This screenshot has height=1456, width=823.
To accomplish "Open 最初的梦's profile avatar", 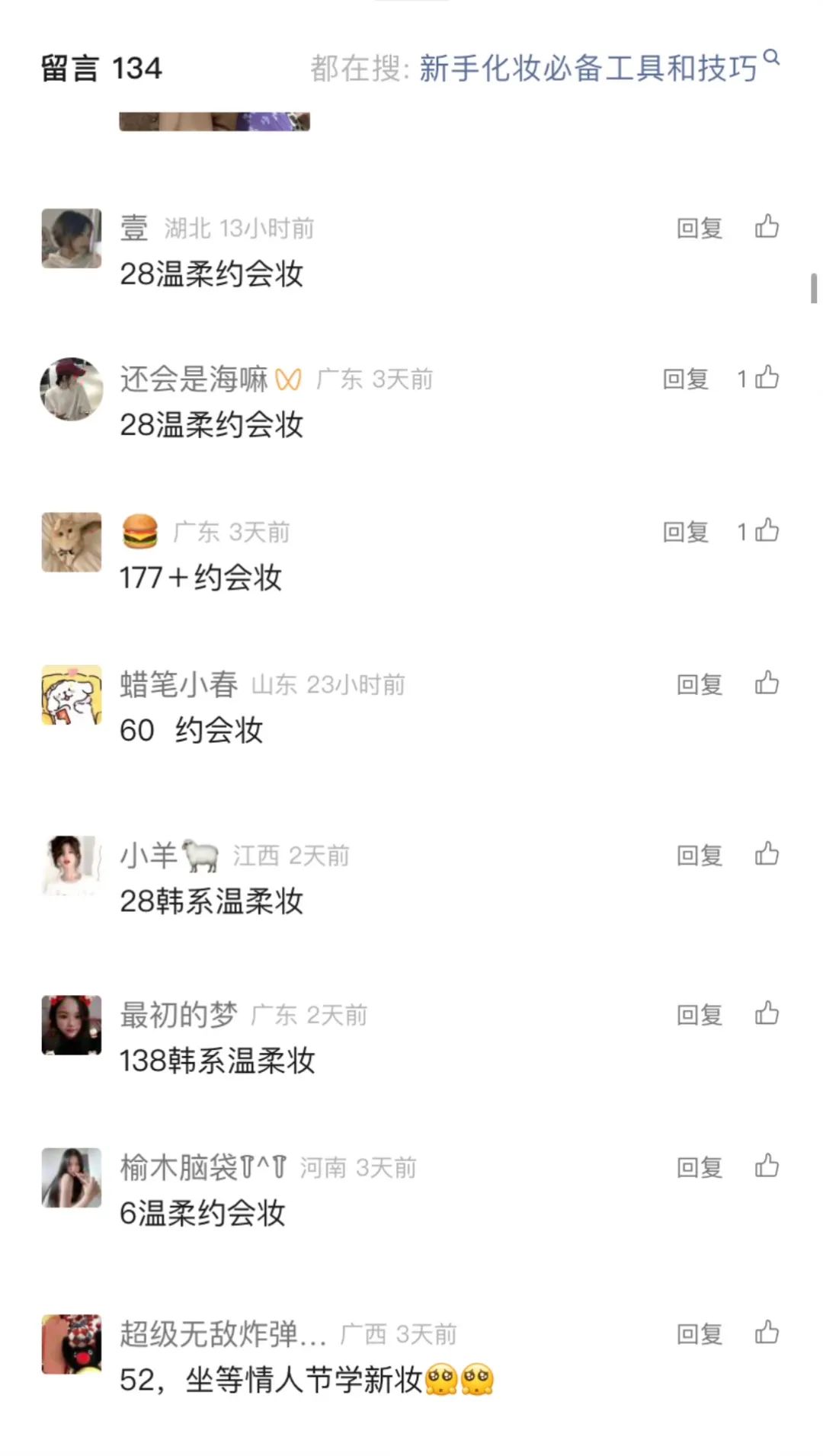I will [x=72, y=1025].
